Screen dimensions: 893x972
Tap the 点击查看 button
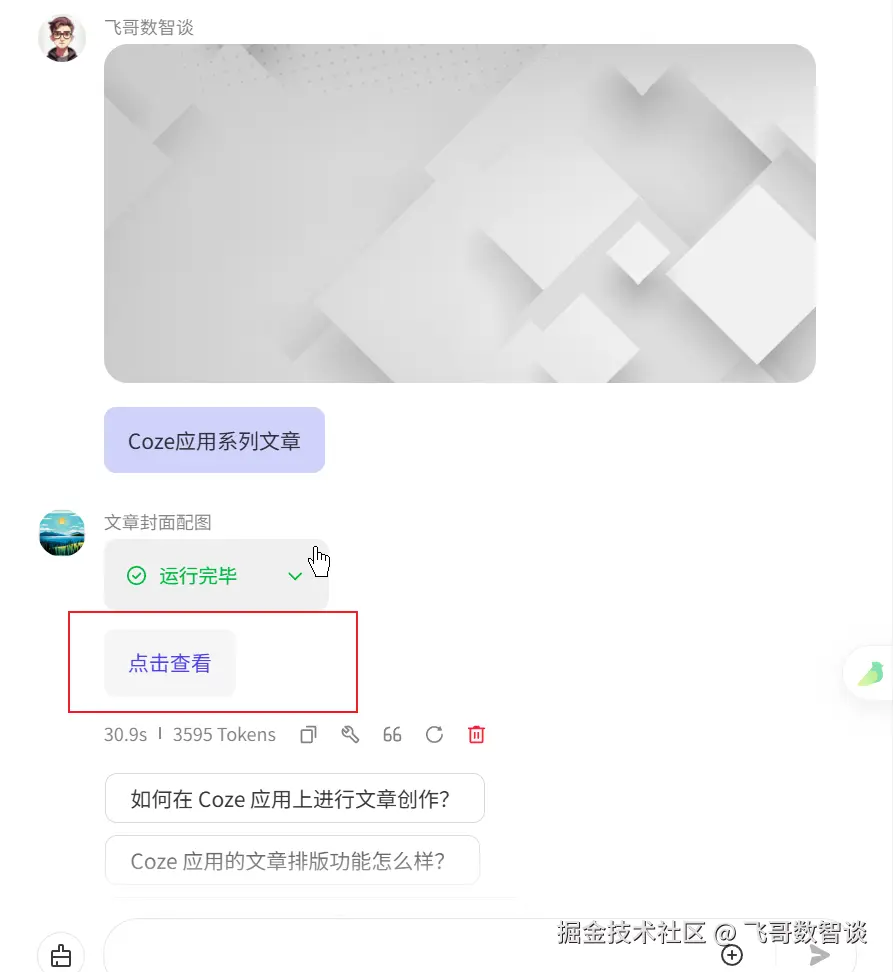[169, 663]
